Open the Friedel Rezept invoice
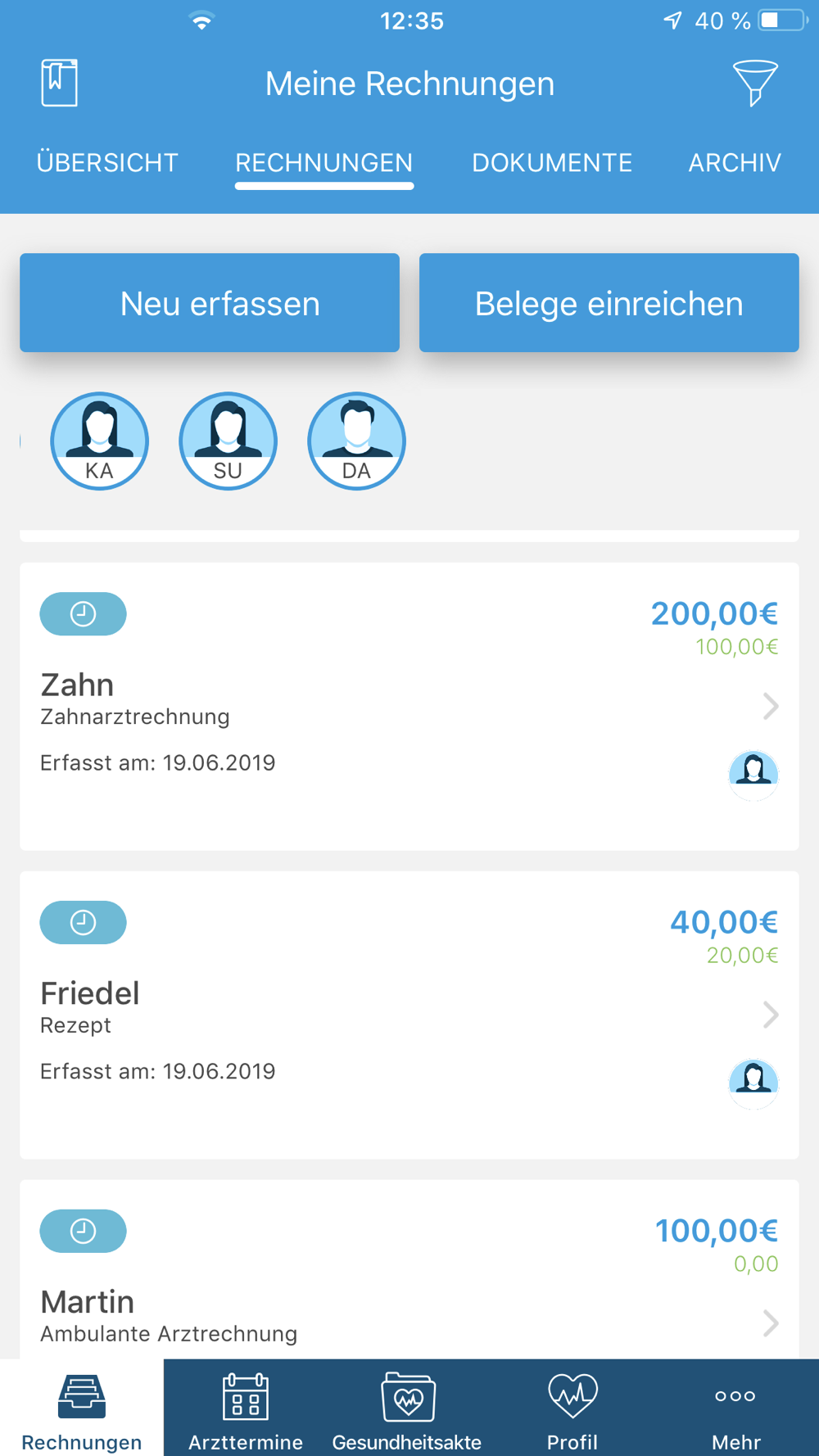 pos(409,1015)
